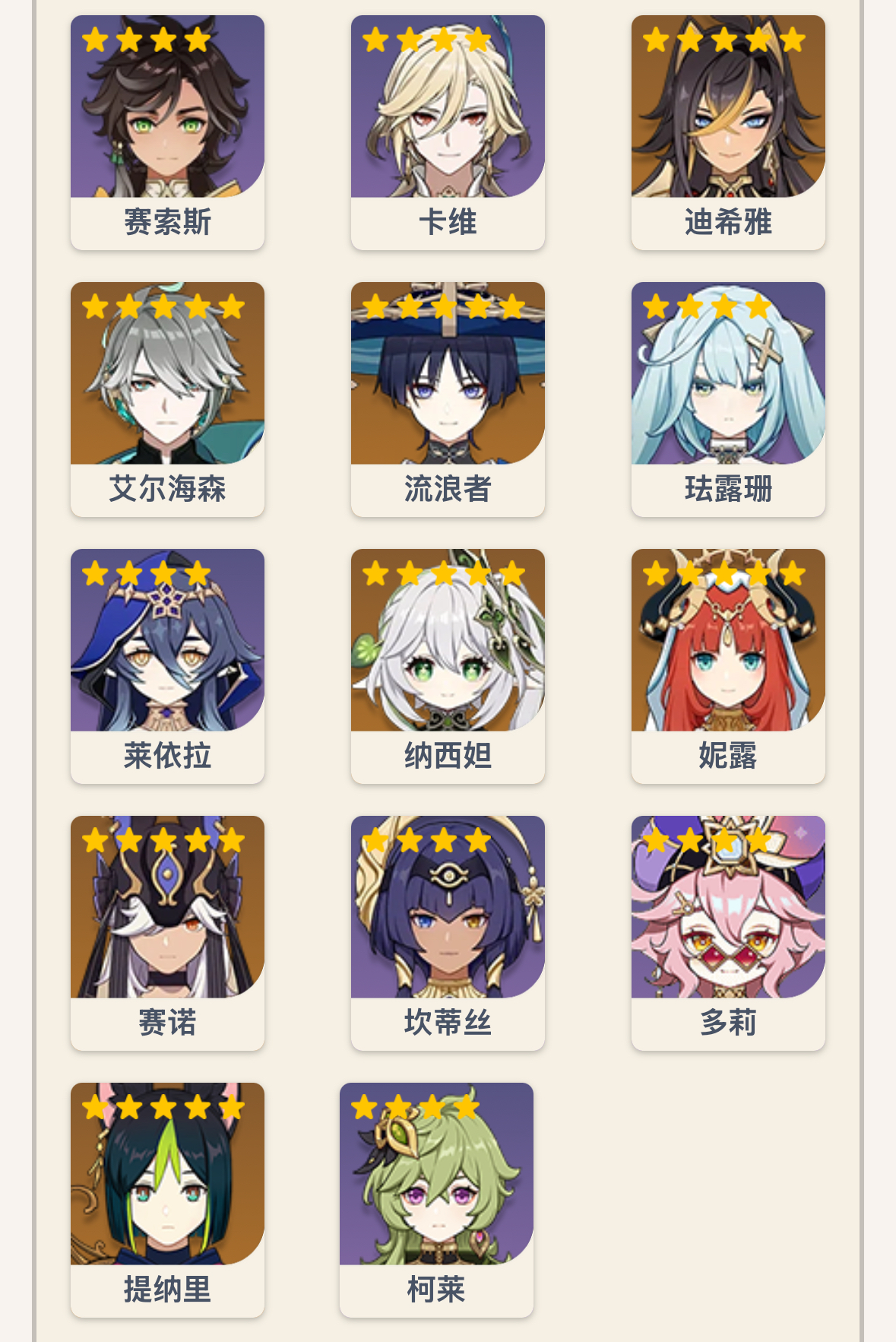View the 柯莱 character page
The image size is (896, 1342).
click(436, 1200)
